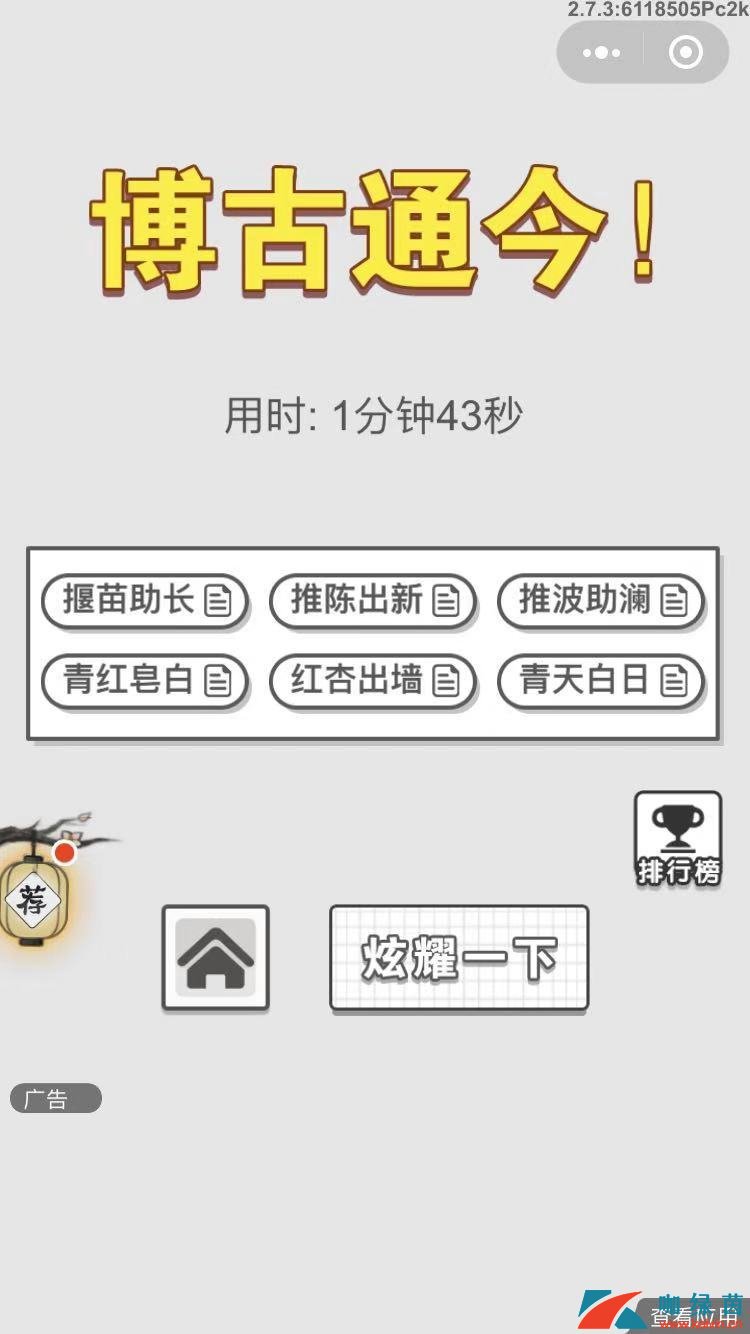View the meaning of 青天白日
The width and height of the screenshot is (750, 1334).
click(601, 682)
